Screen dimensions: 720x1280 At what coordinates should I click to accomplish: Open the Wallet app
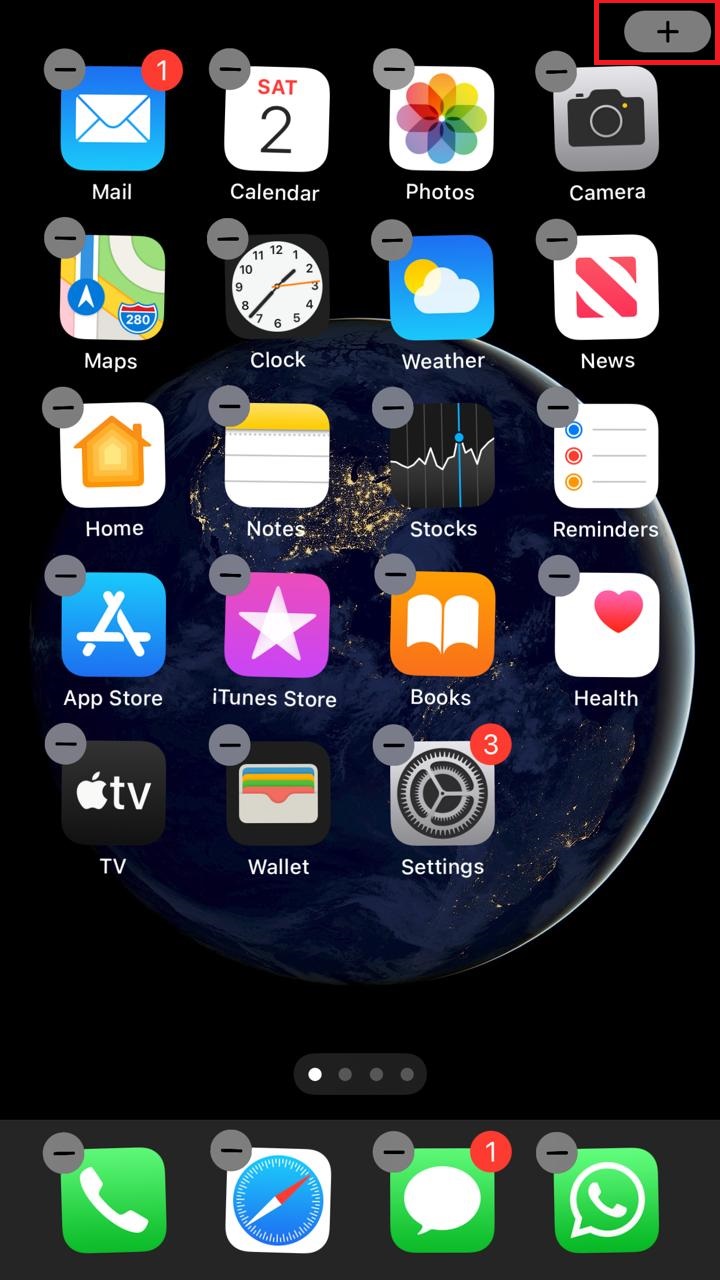point(276,793)
